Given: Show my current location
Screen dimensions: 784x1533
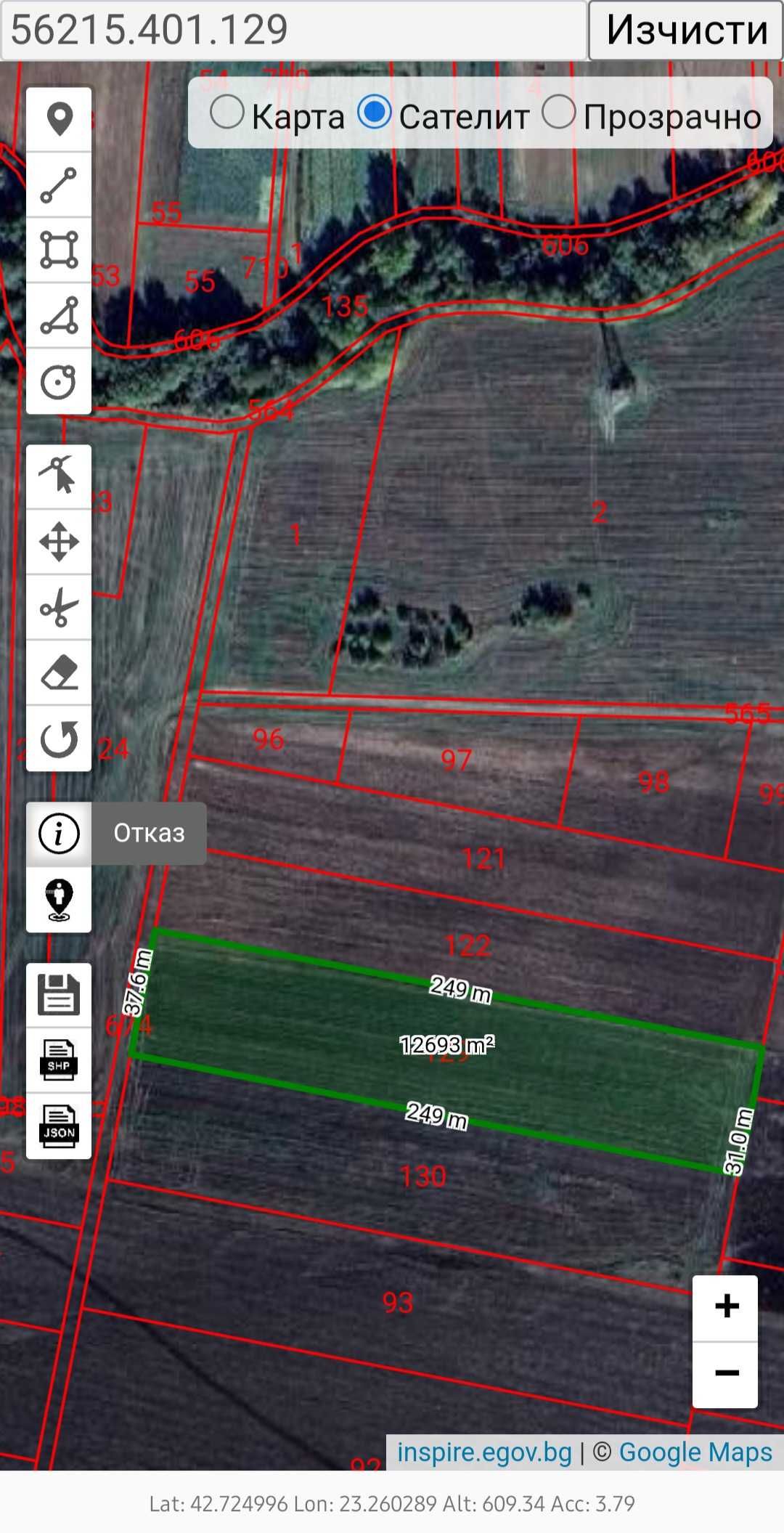Looking at the screenshot, I should tap(59, 900).
